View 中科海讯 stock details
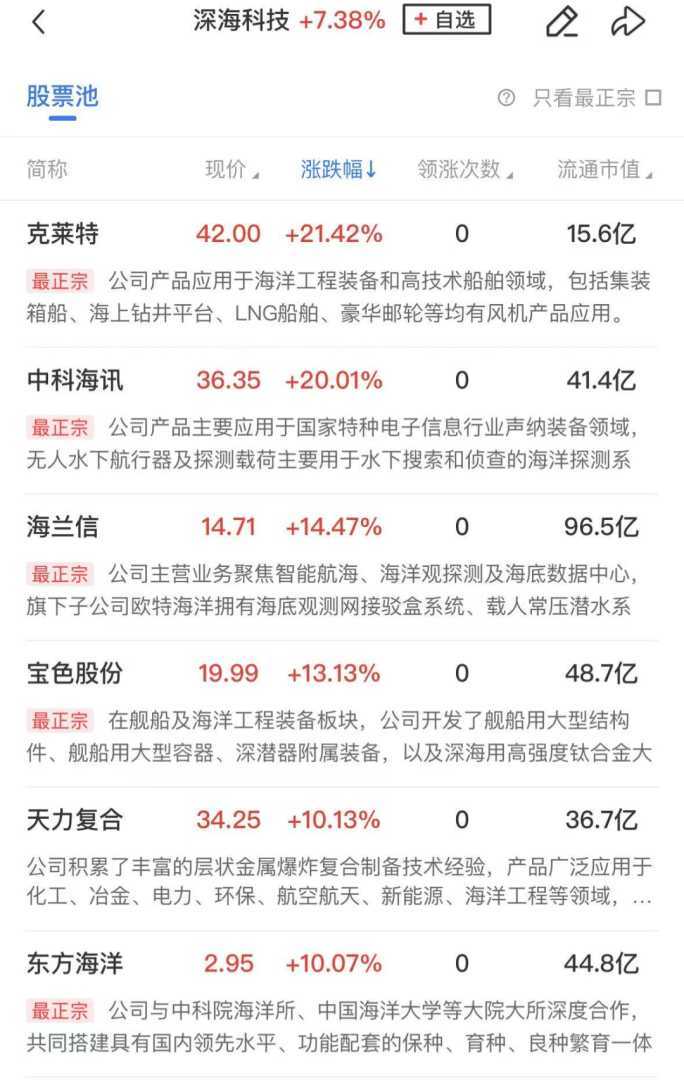Screen dimensions: 684x1080 pos(75,380)
